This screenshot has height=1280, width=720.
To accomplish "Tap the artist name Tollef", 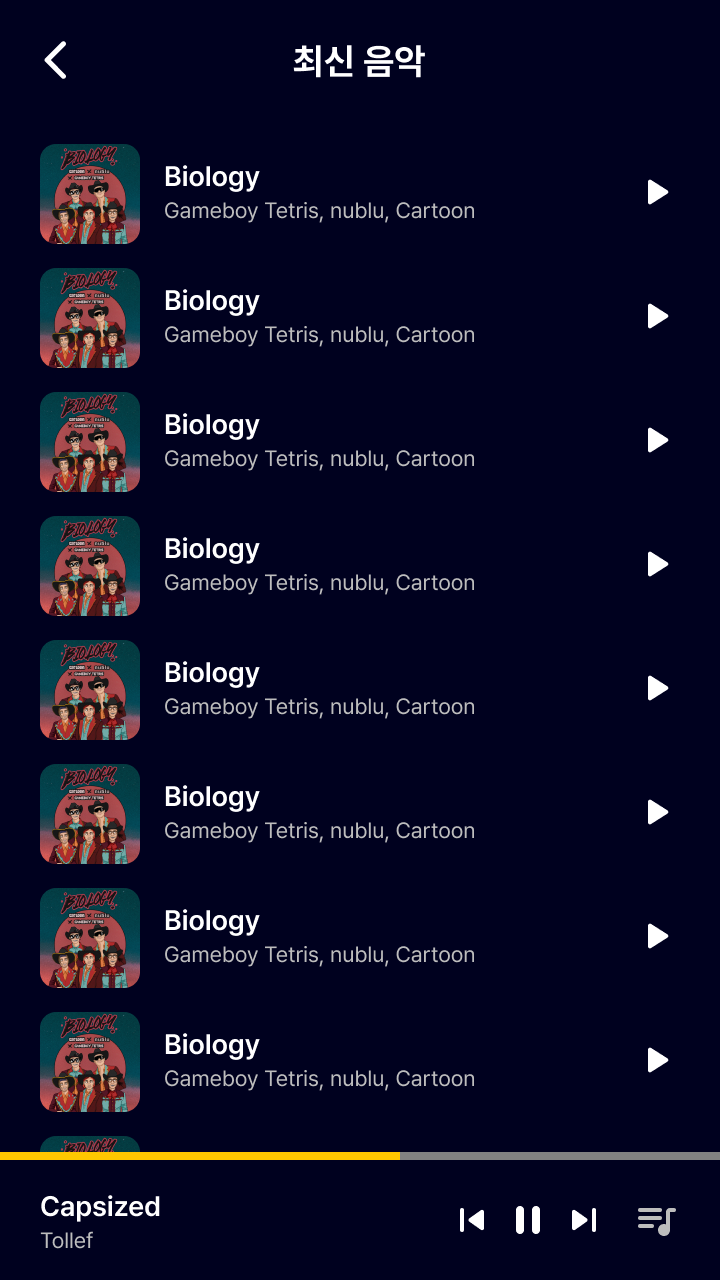I will pos(67,1240).
